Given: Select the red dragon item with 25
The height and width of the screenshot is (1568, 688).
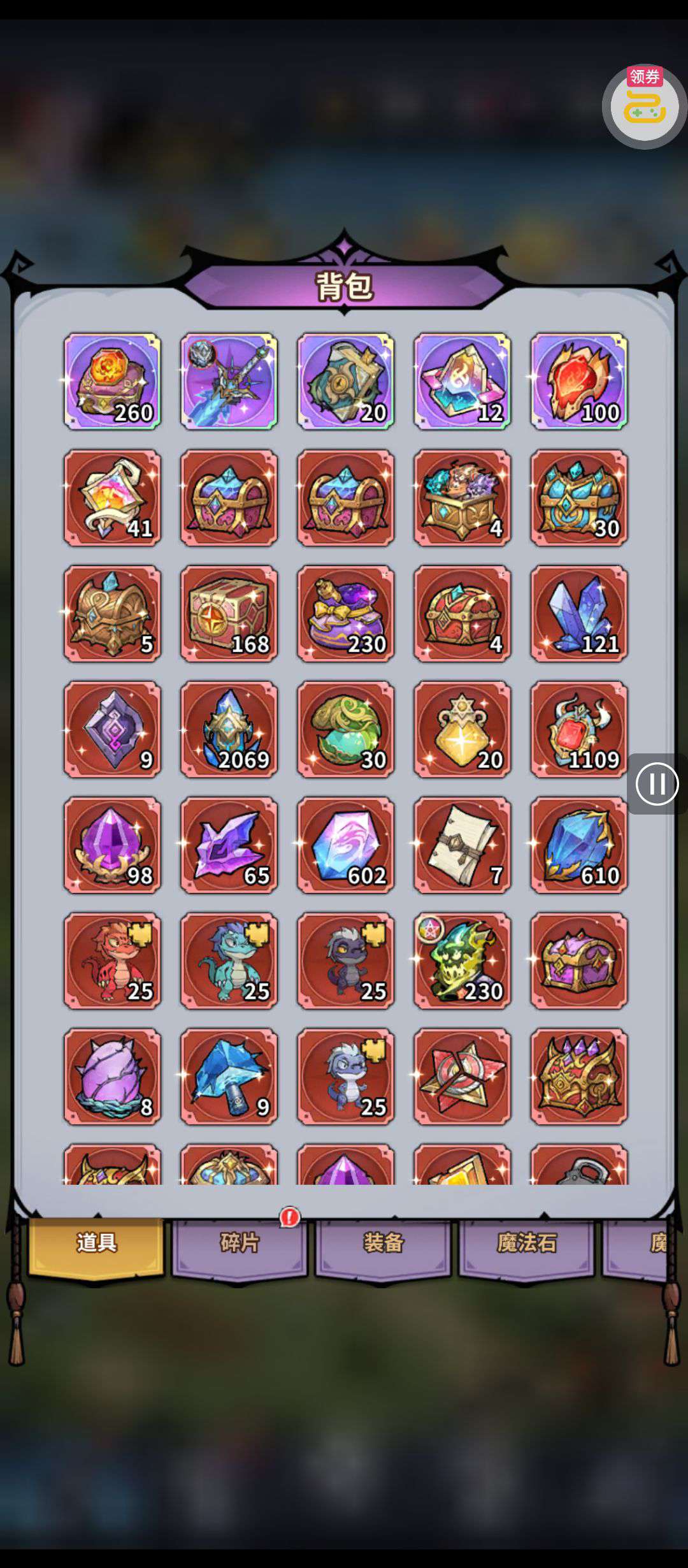Looking at the screenshot, I should (112, 961).
